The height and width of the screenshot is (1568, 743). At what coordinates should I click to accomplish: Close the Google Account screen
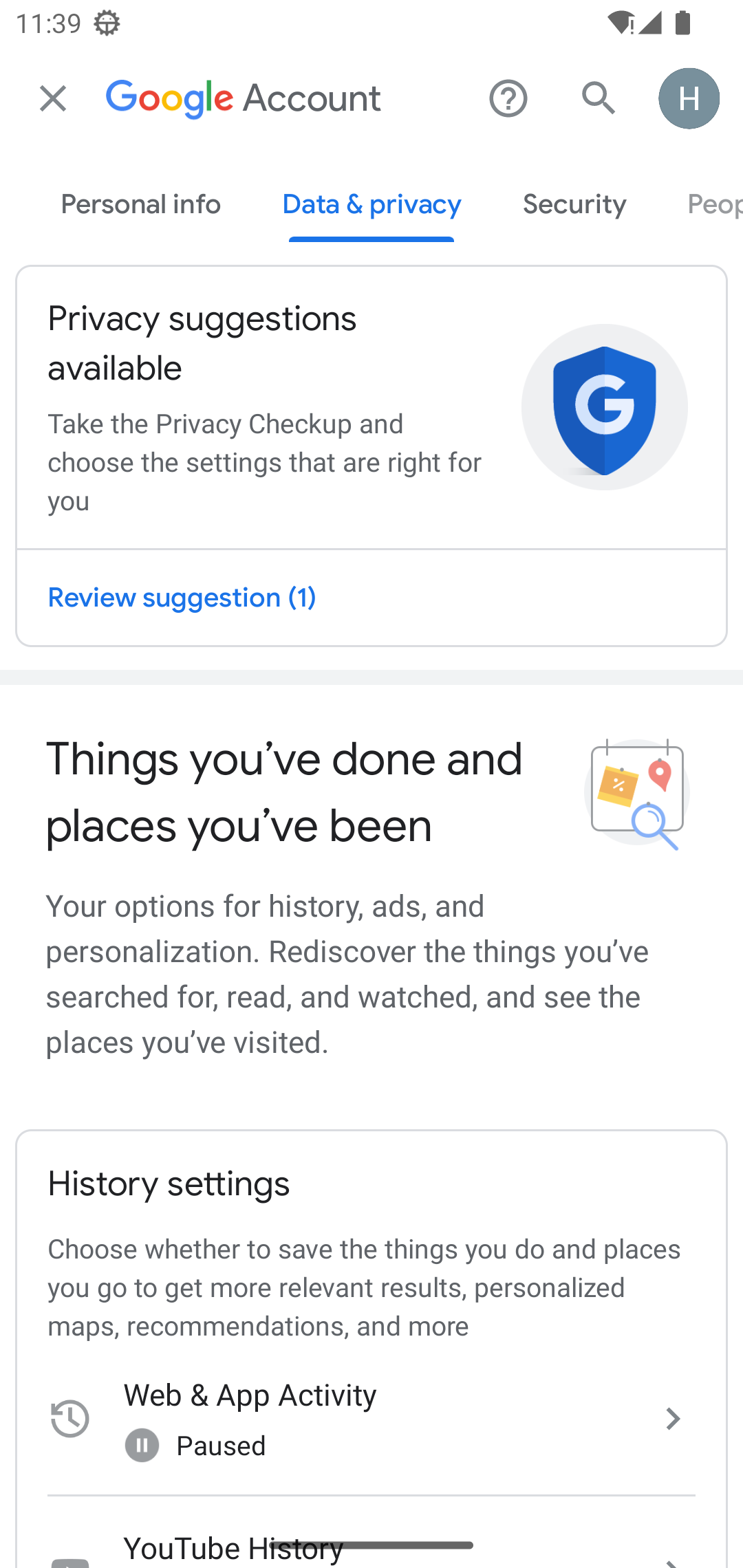tap(53, 98)
